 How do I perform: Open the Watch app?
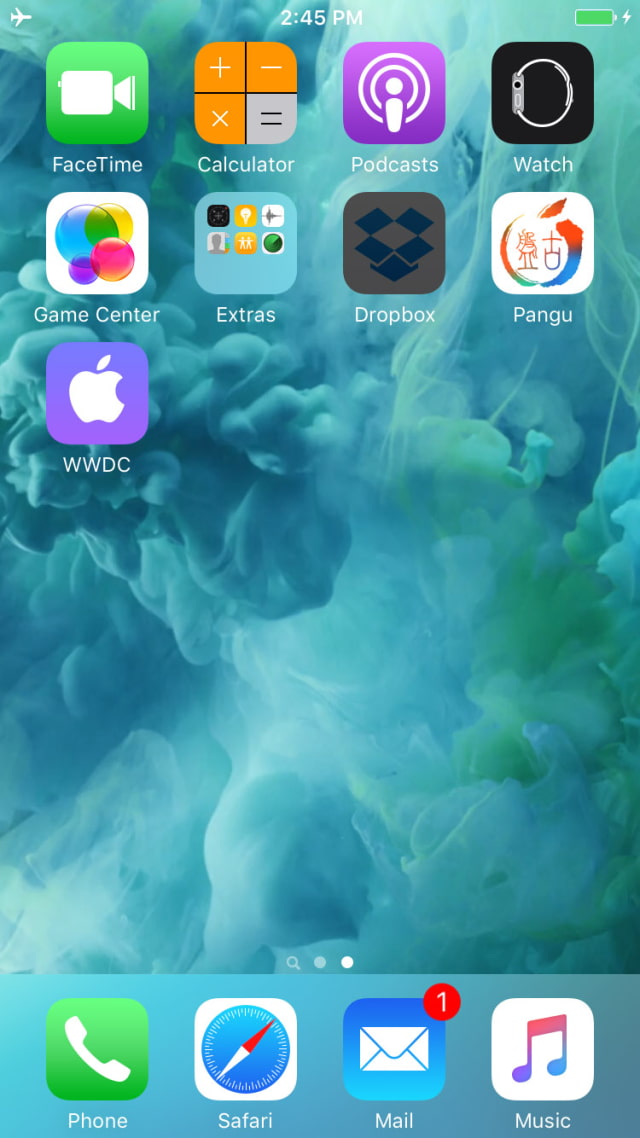point(542,93)
